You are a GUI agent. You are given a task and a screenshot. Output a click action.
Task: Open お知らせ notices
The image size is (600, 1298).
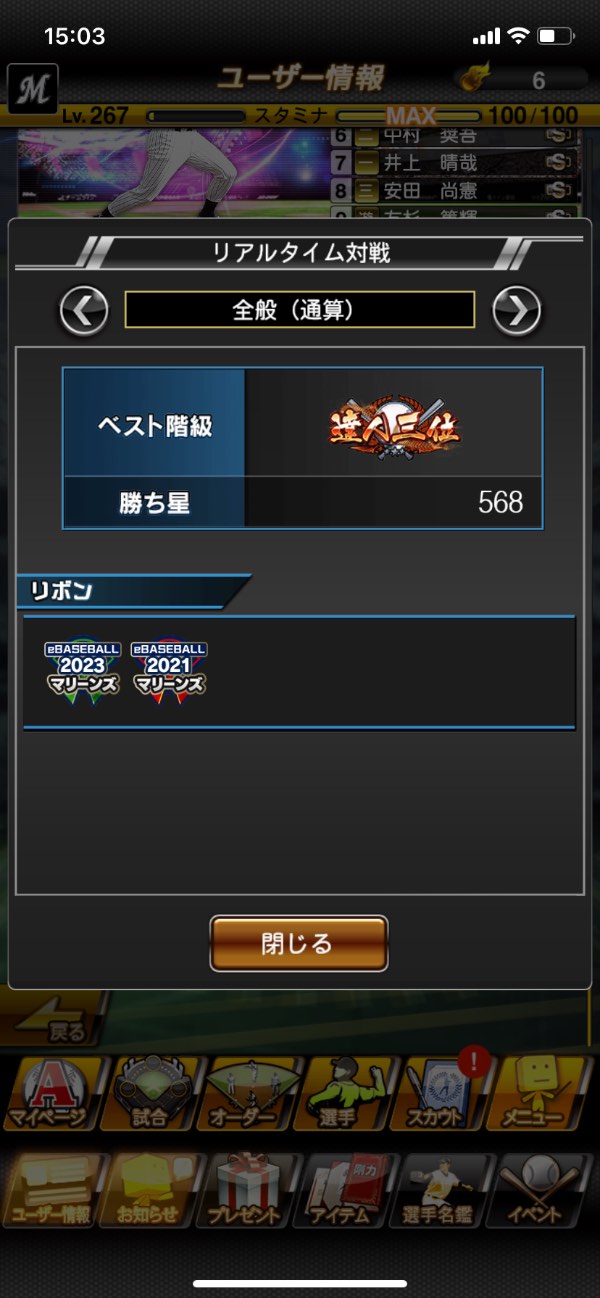pyautogui.click(x=150, y=1190)
